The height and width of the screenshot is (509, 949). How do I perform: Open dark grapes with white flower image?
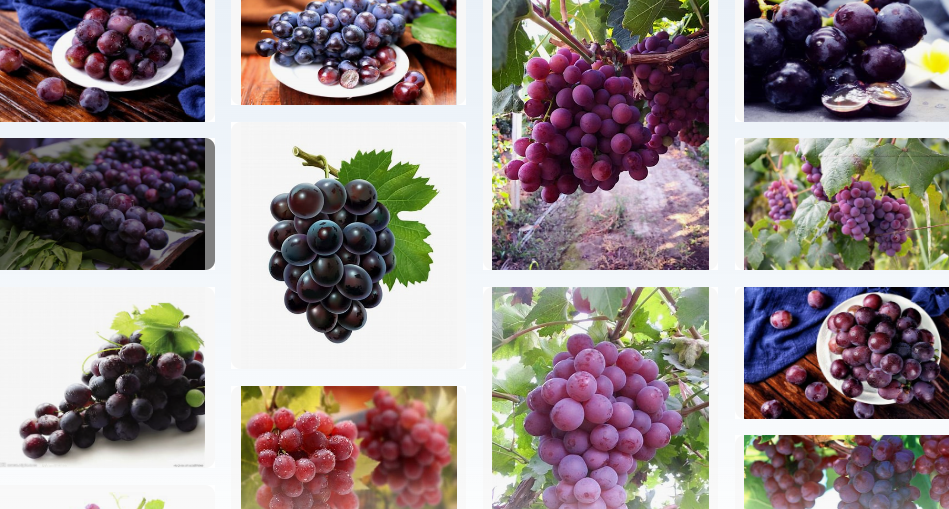(x=846, y=58)
